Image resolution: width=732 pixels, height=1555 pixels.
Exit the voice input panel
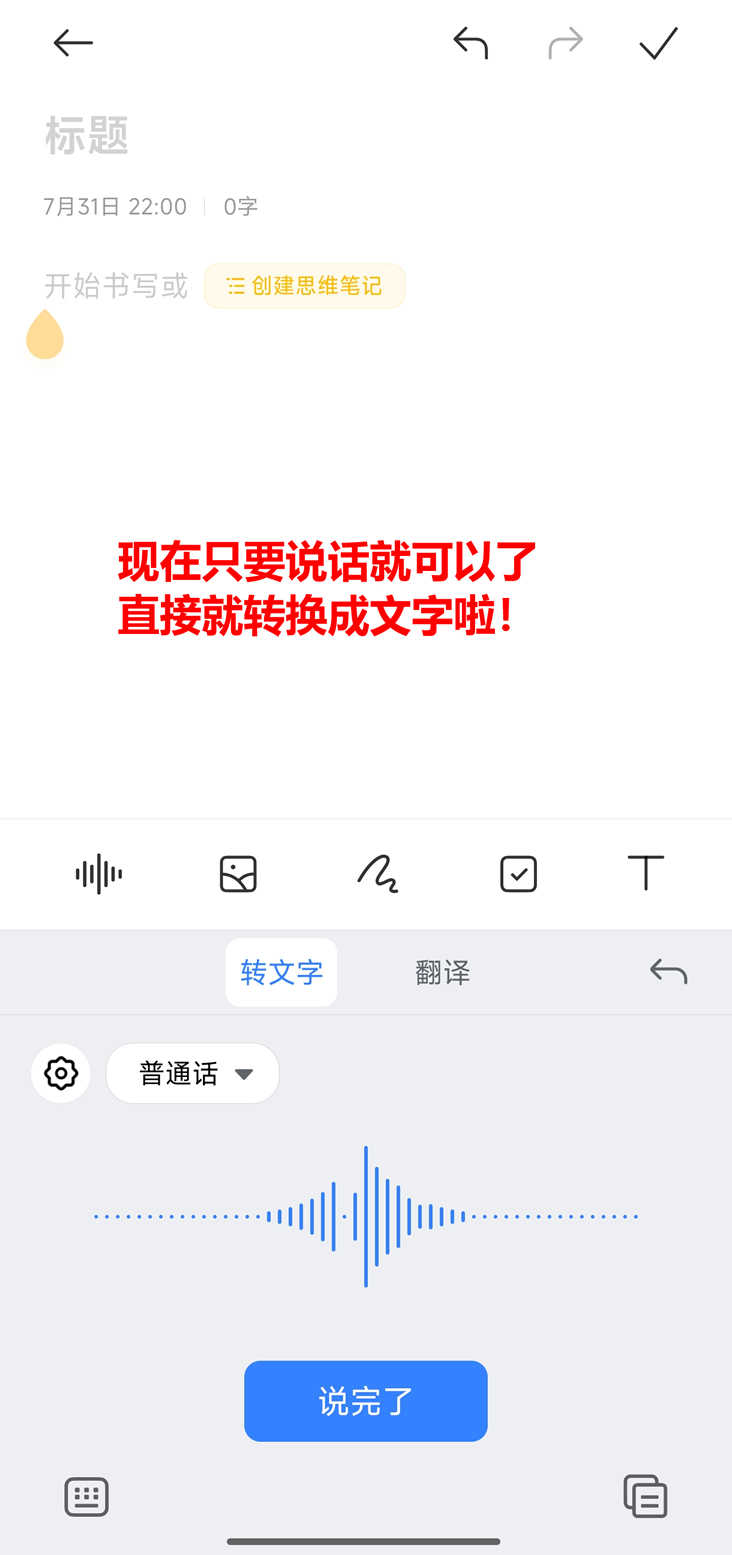tap(668, 971)
